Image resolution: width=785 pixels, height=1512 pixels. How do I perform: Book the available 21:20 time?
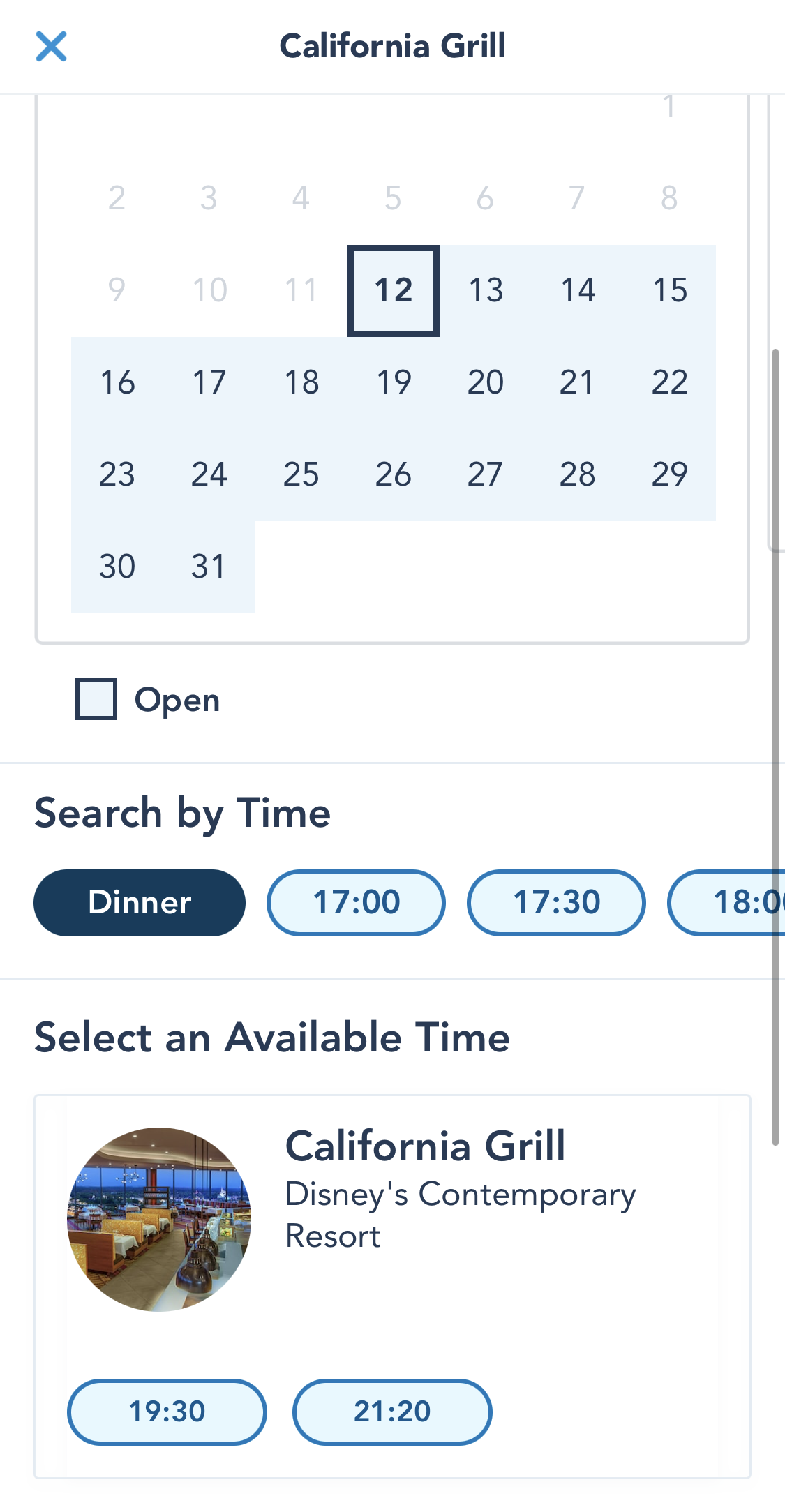[x=392, y=1412]
